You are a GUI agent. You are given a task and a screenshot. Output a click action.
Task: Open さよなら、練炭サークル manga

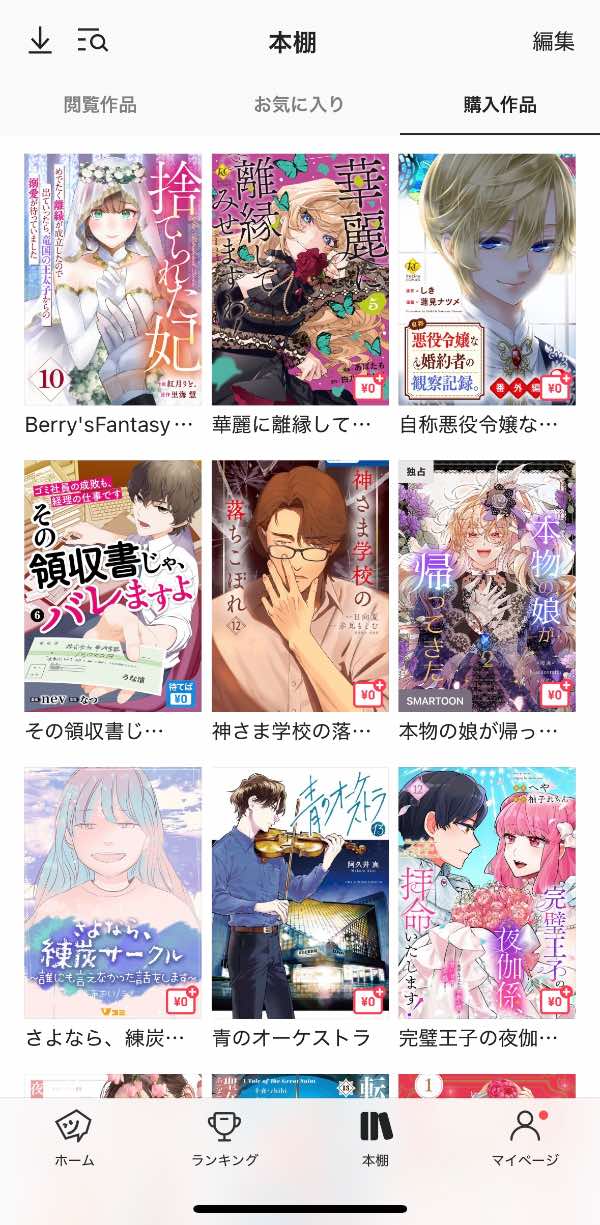click(x=113, y=893)
